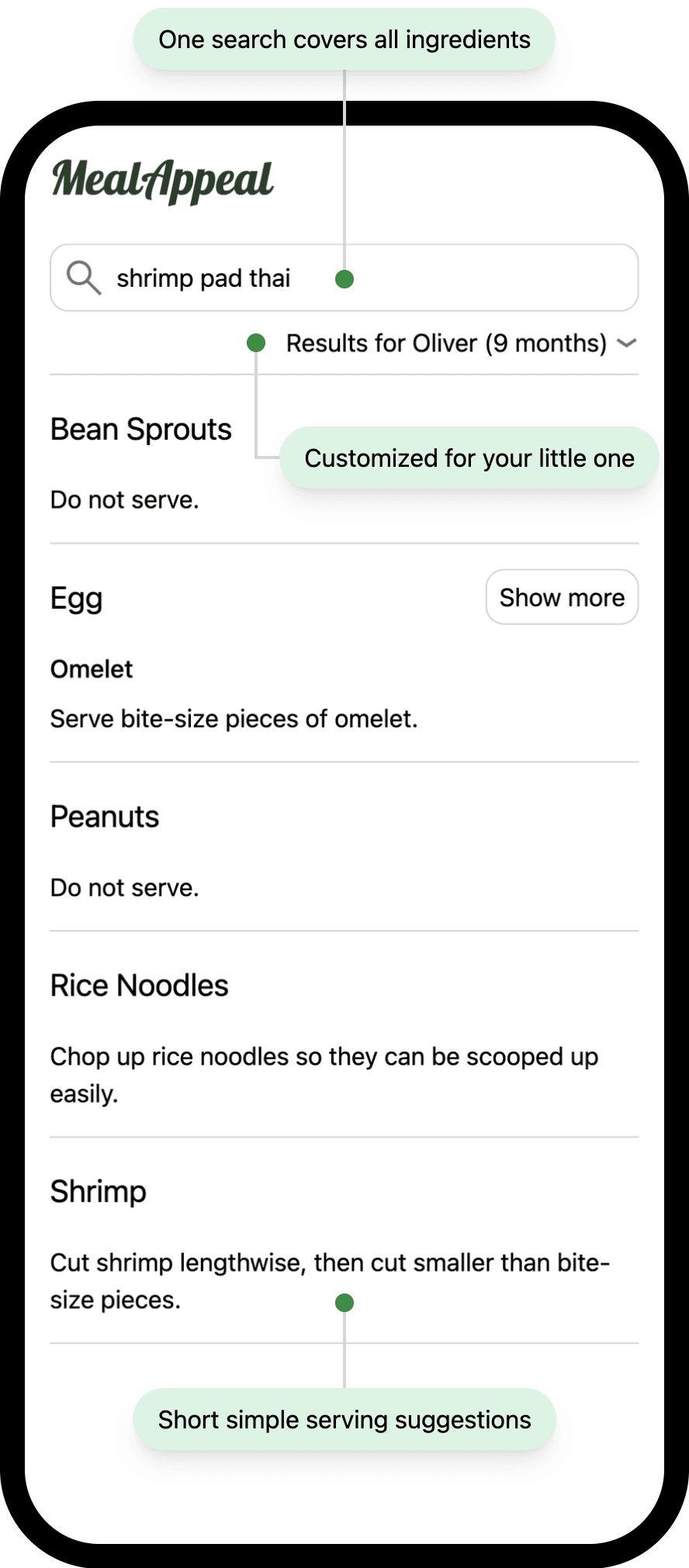Toggle the Bean Sprouts 'Do not serve' warning
The image size is (689, 1568).
124,499
